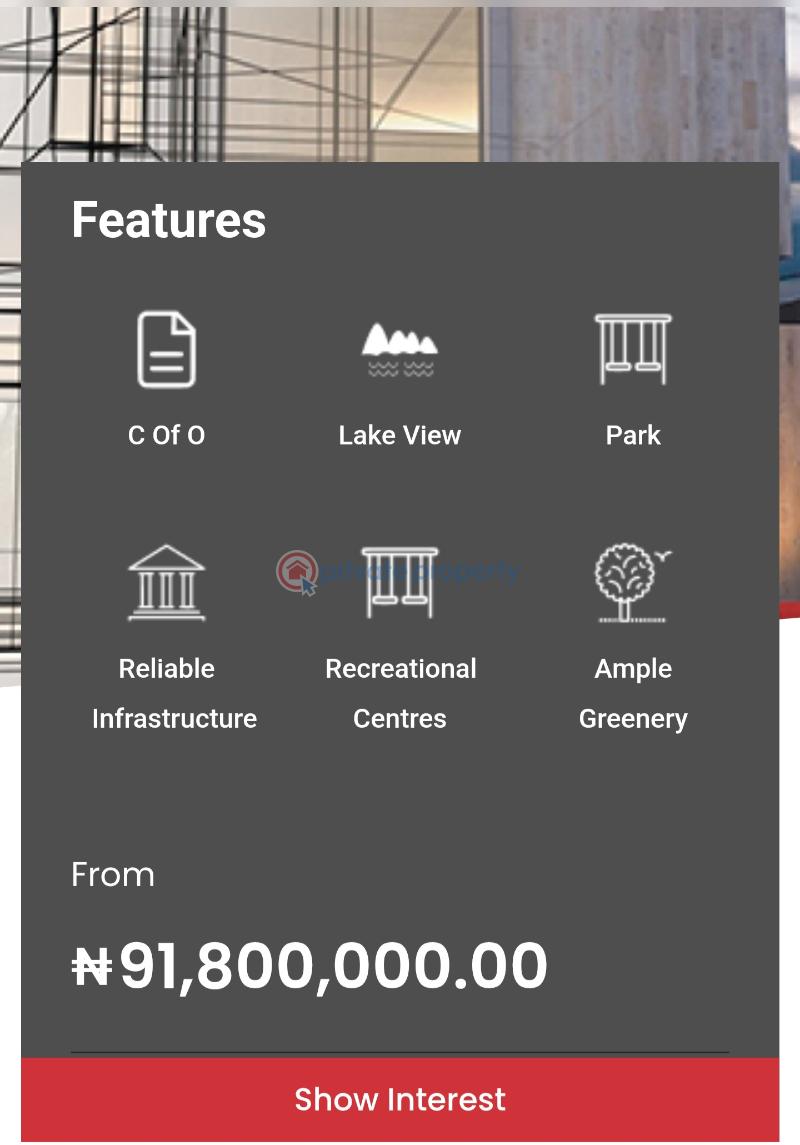Select the Ample Greenery text label
The height and width of the screenshot is (1145, 800).
coord(632,693)
